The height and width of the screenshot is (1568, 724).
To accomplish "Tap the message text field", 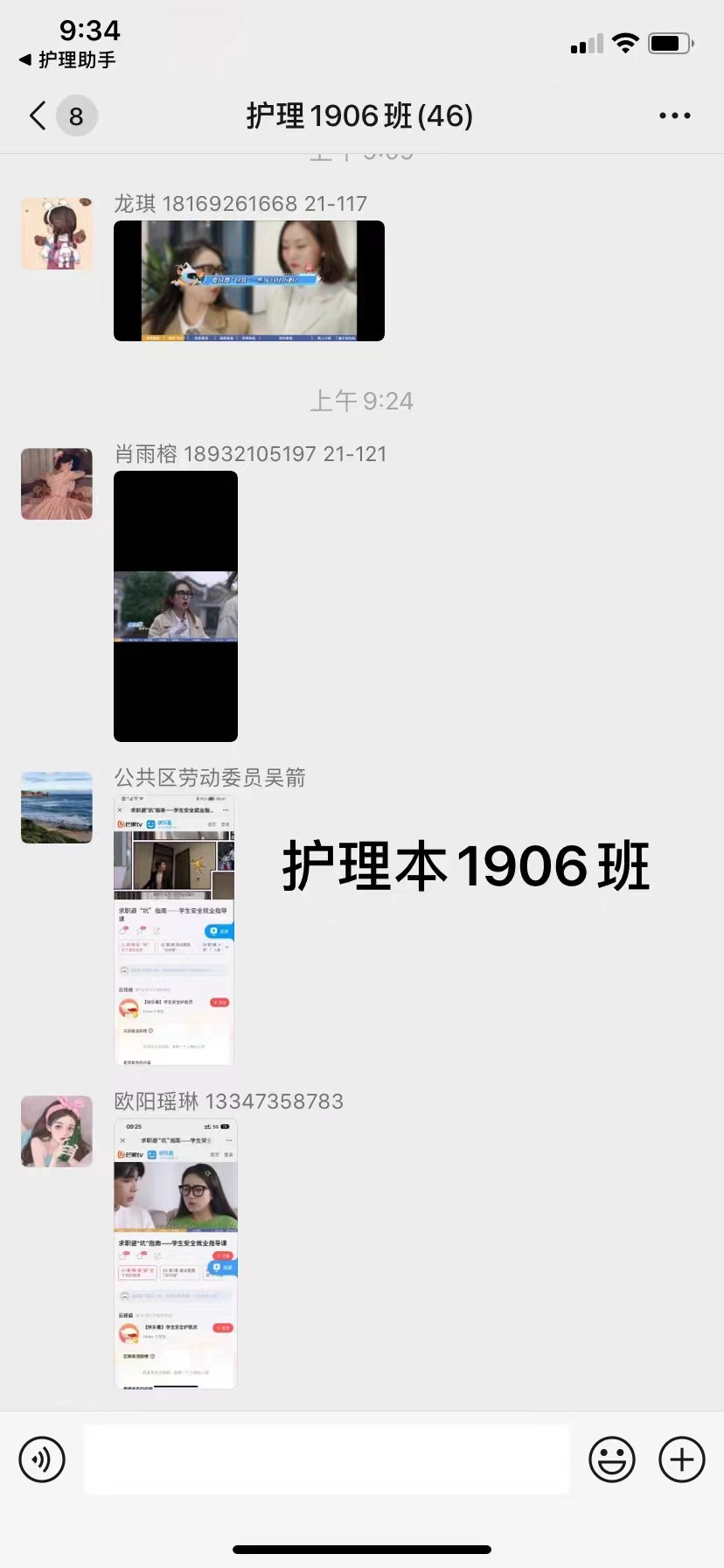I will (x=326, y=1459).
